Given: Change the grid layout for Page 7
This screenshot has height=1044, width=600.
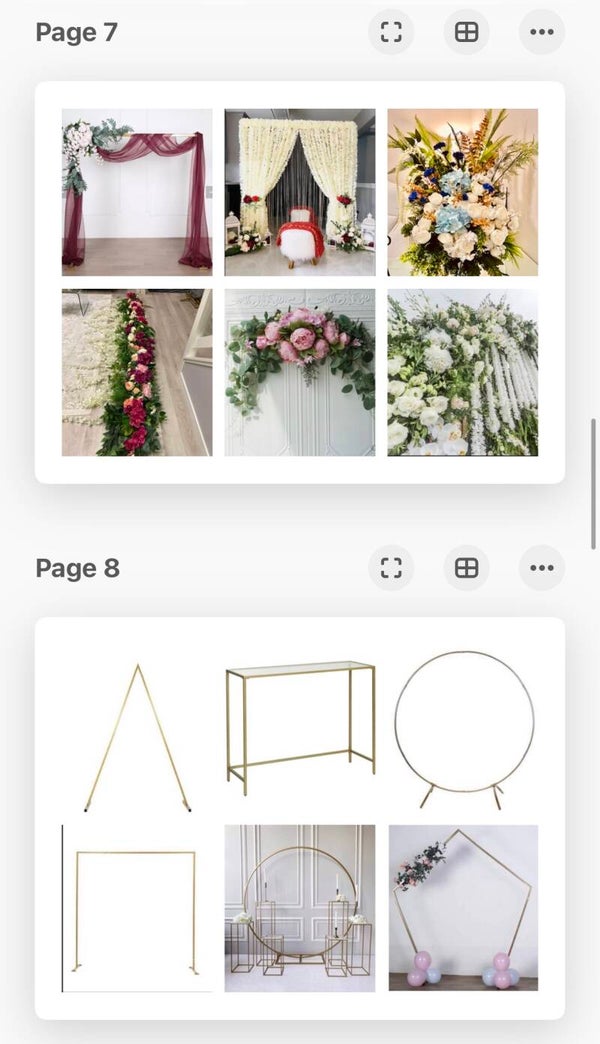Looking at the screenshot, I should point(466,32).
